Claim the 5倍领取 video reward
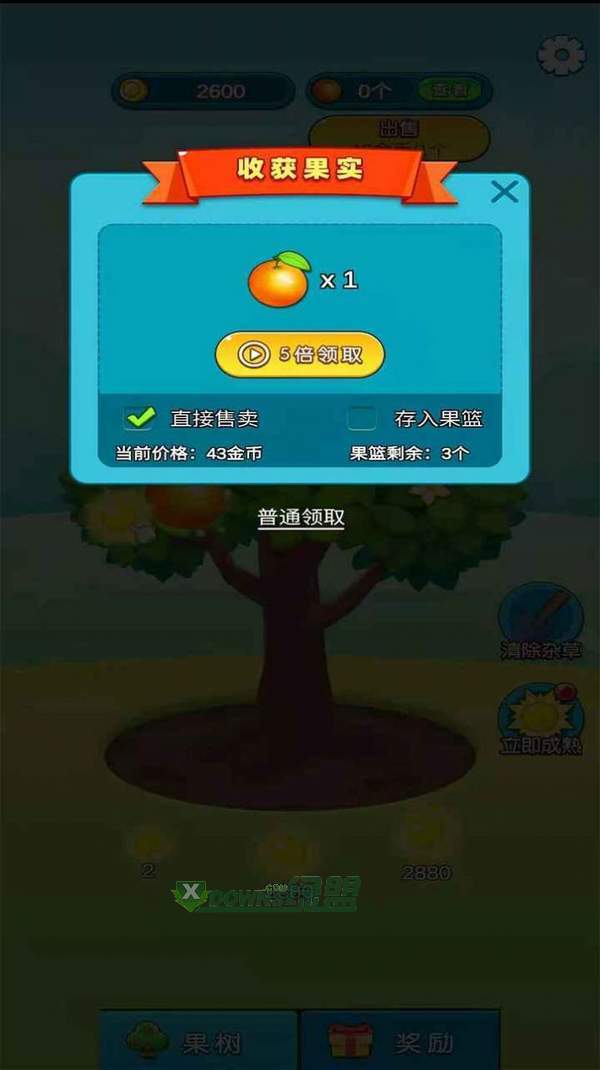600x1070 pixels. point(300,354)
